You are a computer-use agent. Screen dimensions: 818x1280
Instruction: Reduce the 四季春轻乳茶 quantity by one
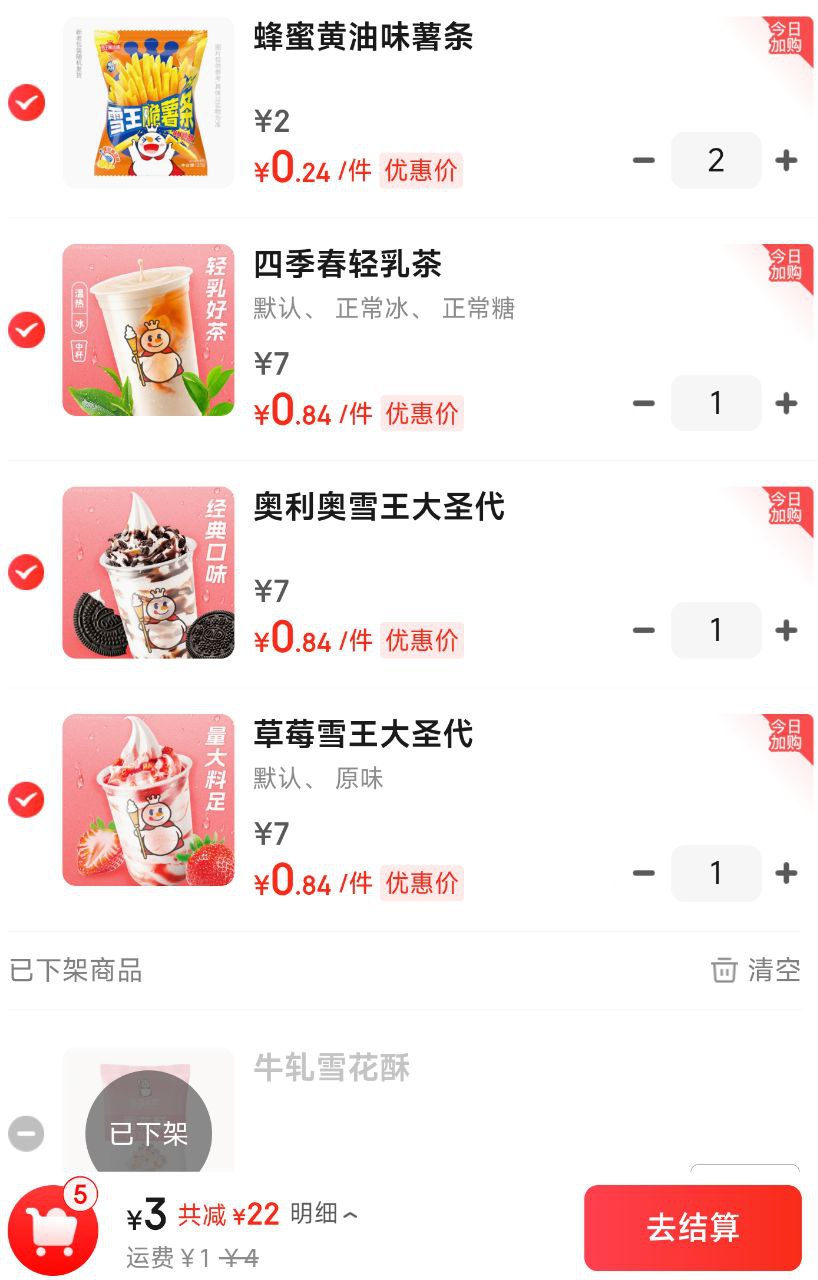click(644, 403)
